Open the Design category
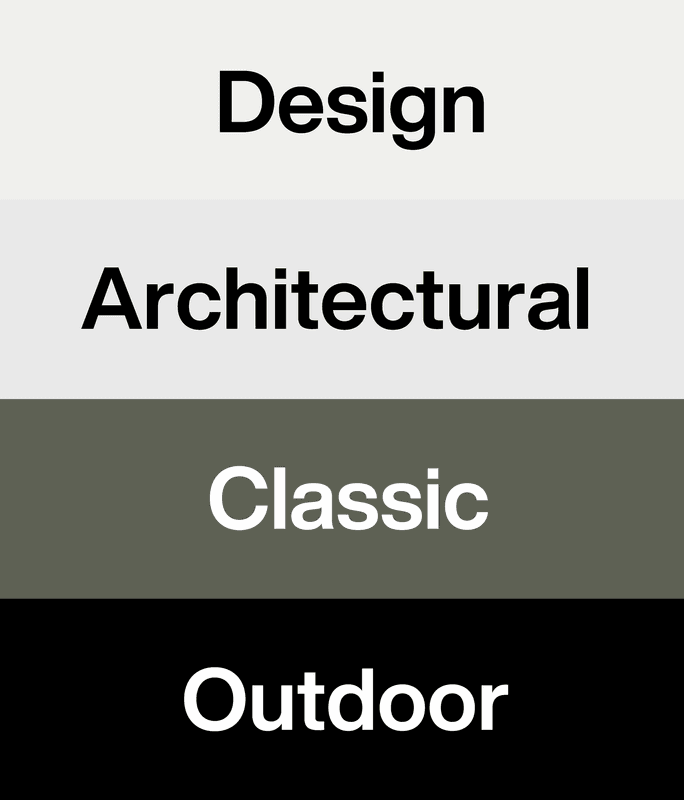This screenshot has width=684, height=800. (x=350, y=102)
